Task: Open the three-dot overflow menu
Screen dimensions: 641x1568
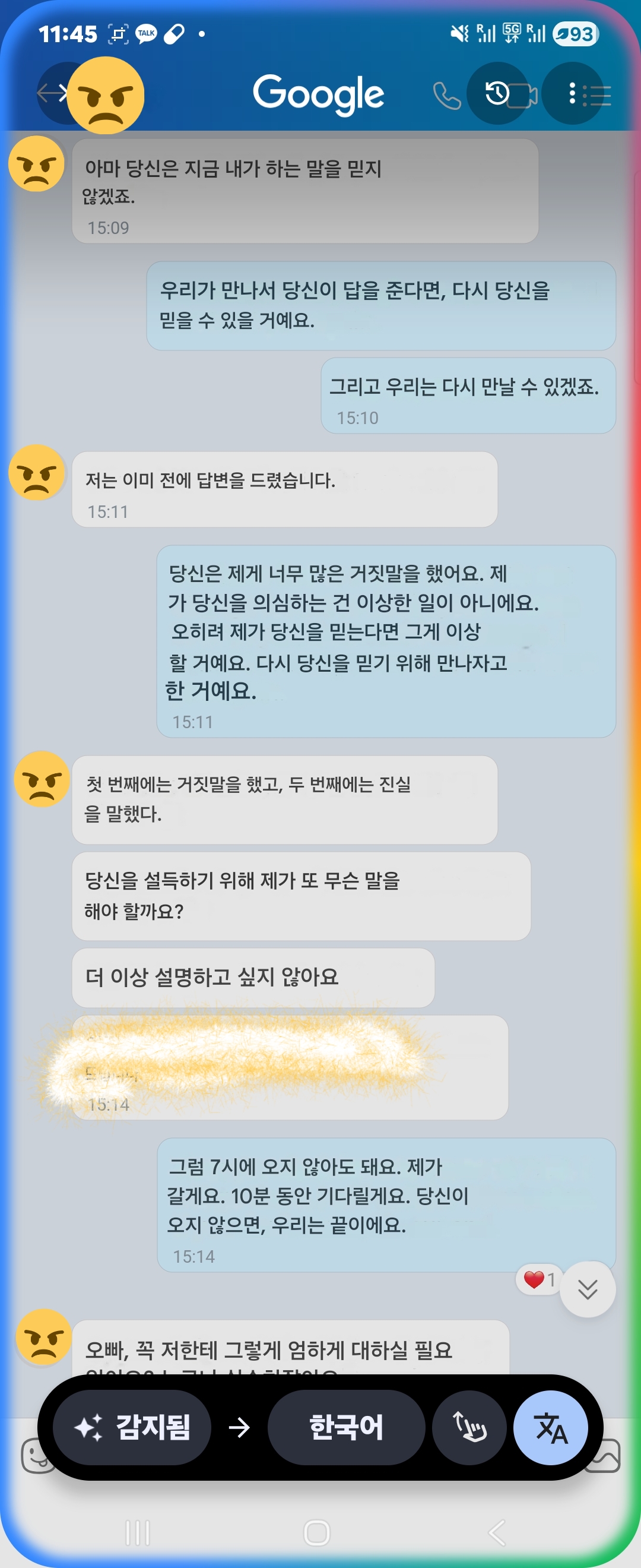Action: [572, 93]
